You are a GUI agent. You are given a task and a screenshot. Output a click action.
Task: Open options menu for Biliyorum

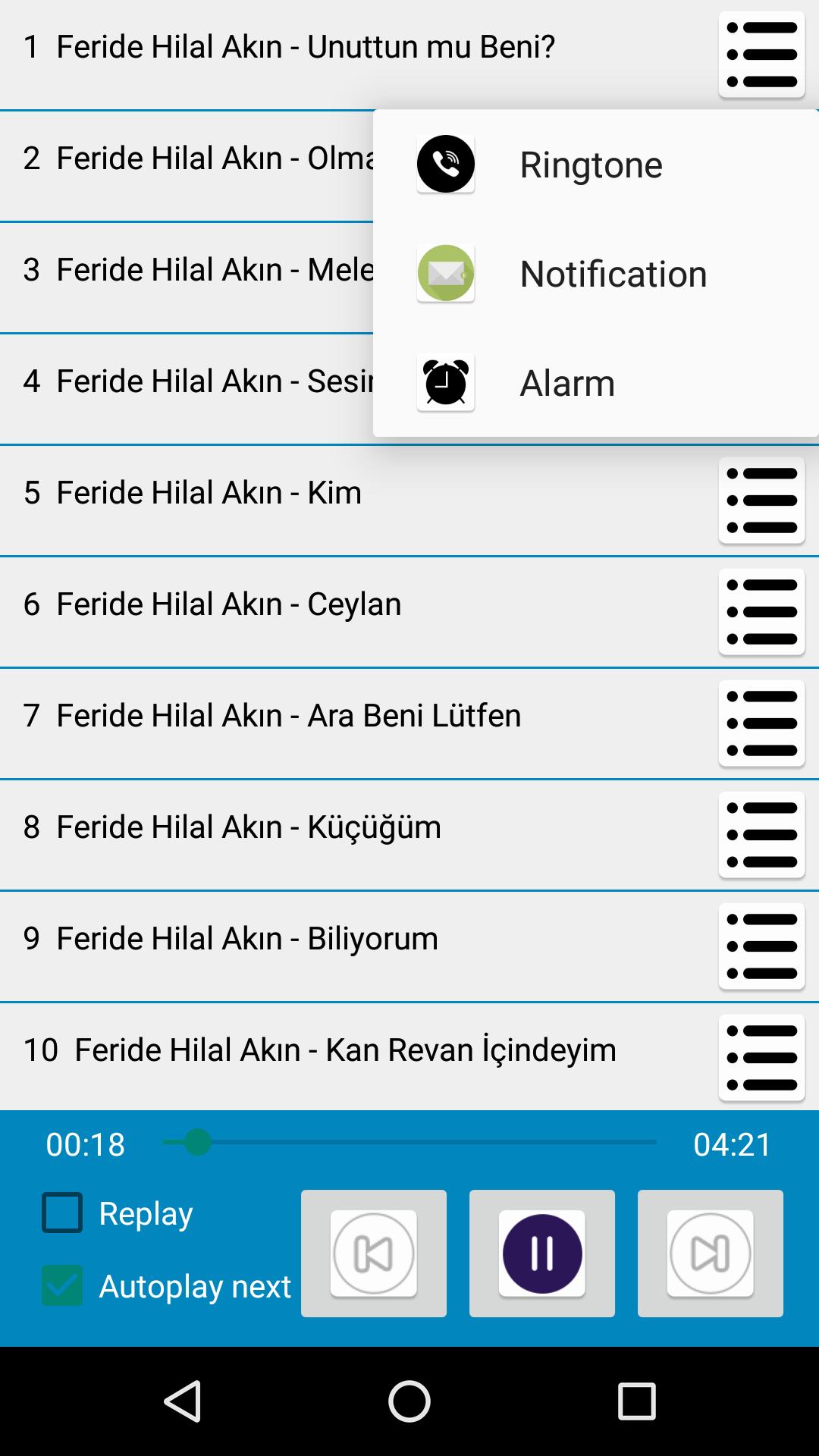(761, 946)
